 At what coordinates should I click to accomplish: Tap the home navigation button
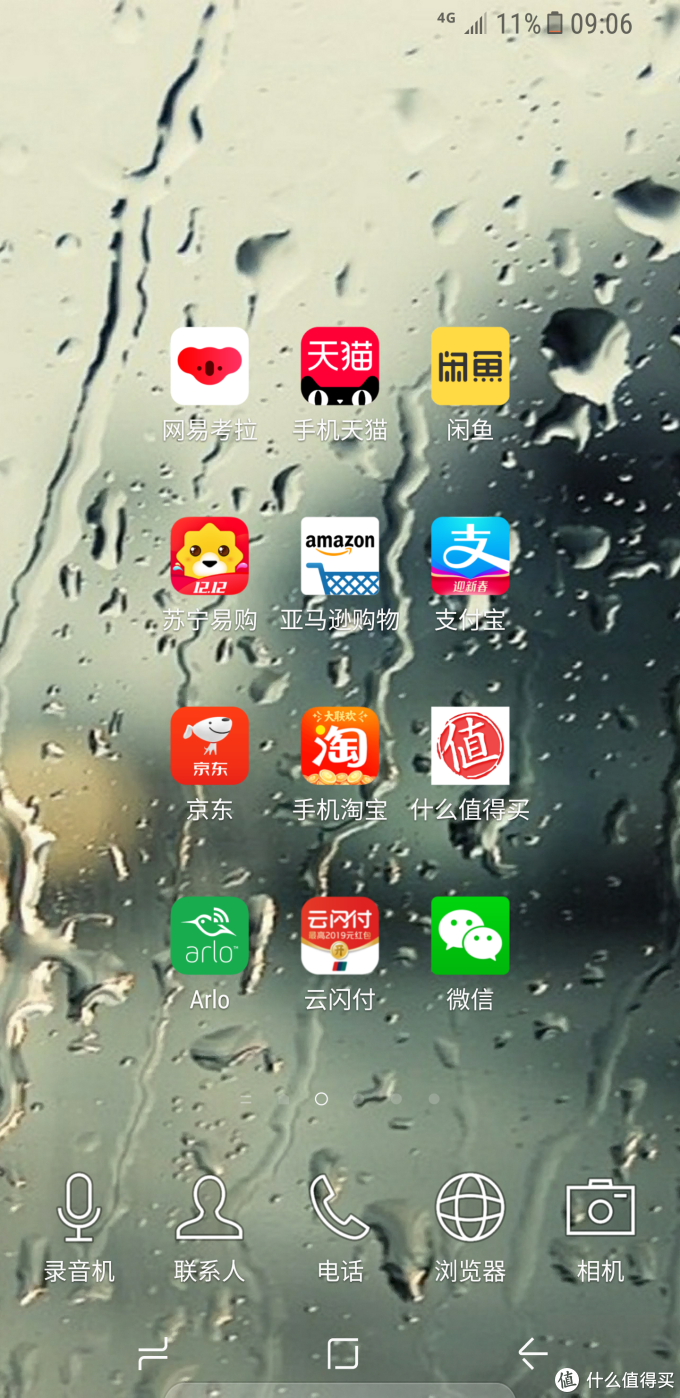[342, 1354]
